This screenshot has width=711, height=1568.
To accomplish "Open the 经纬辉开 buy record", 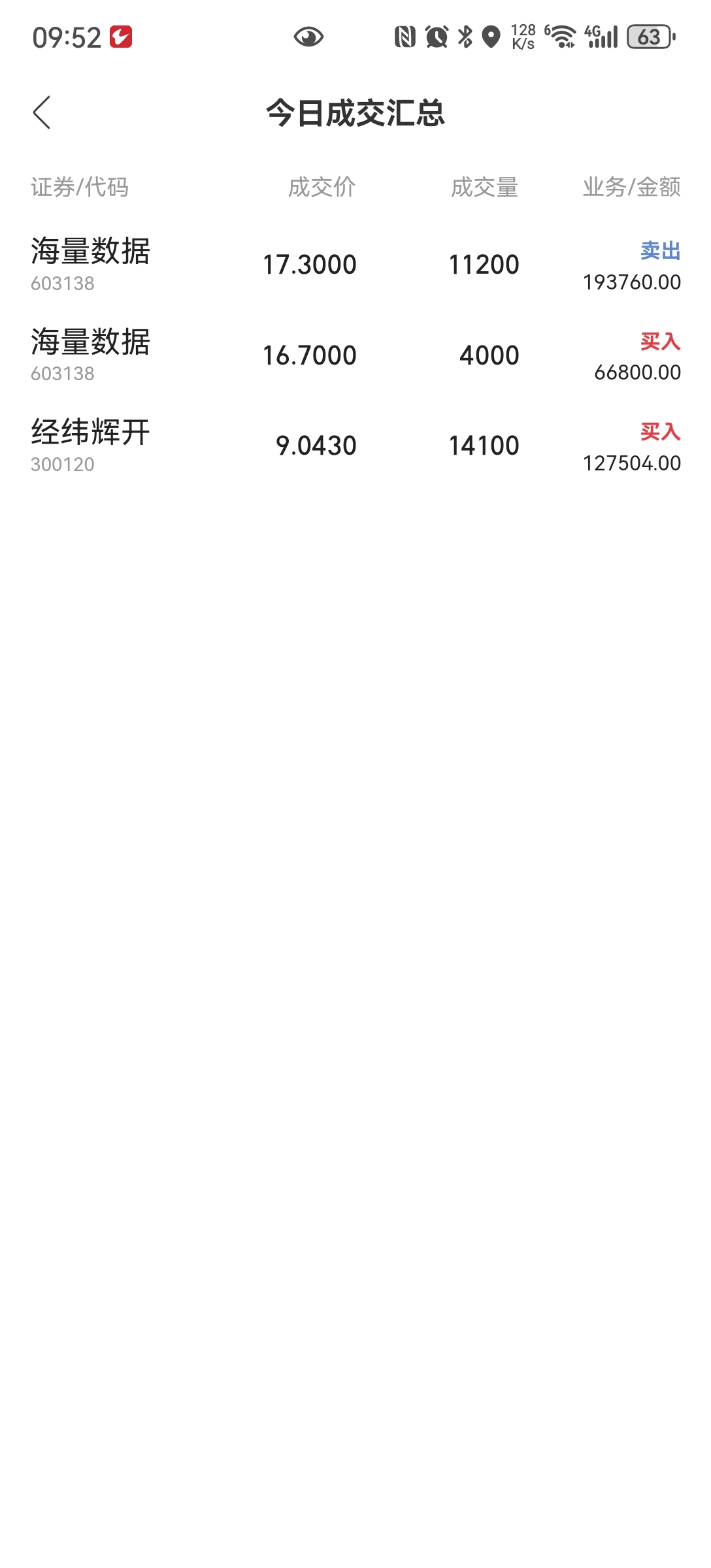I will coord(355,447).
